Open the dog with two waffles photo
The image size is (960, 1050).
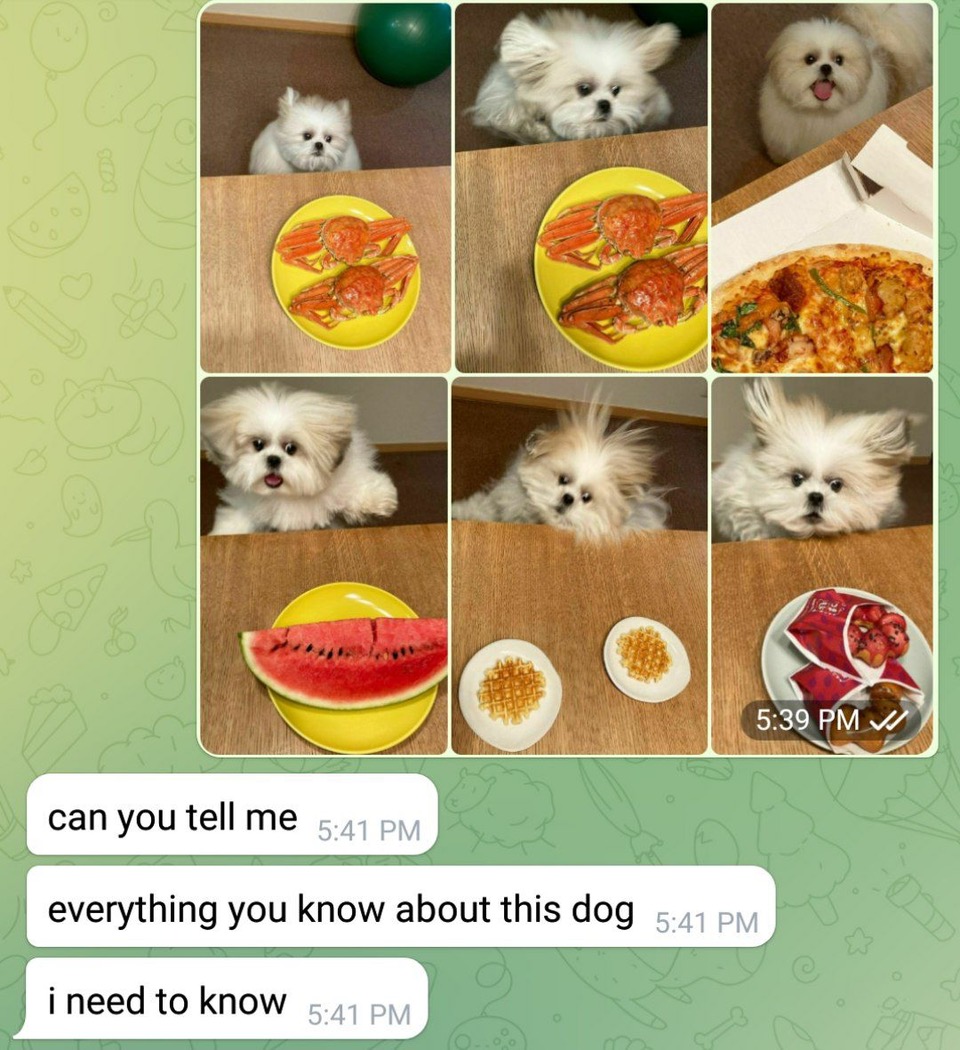[579, 565]
